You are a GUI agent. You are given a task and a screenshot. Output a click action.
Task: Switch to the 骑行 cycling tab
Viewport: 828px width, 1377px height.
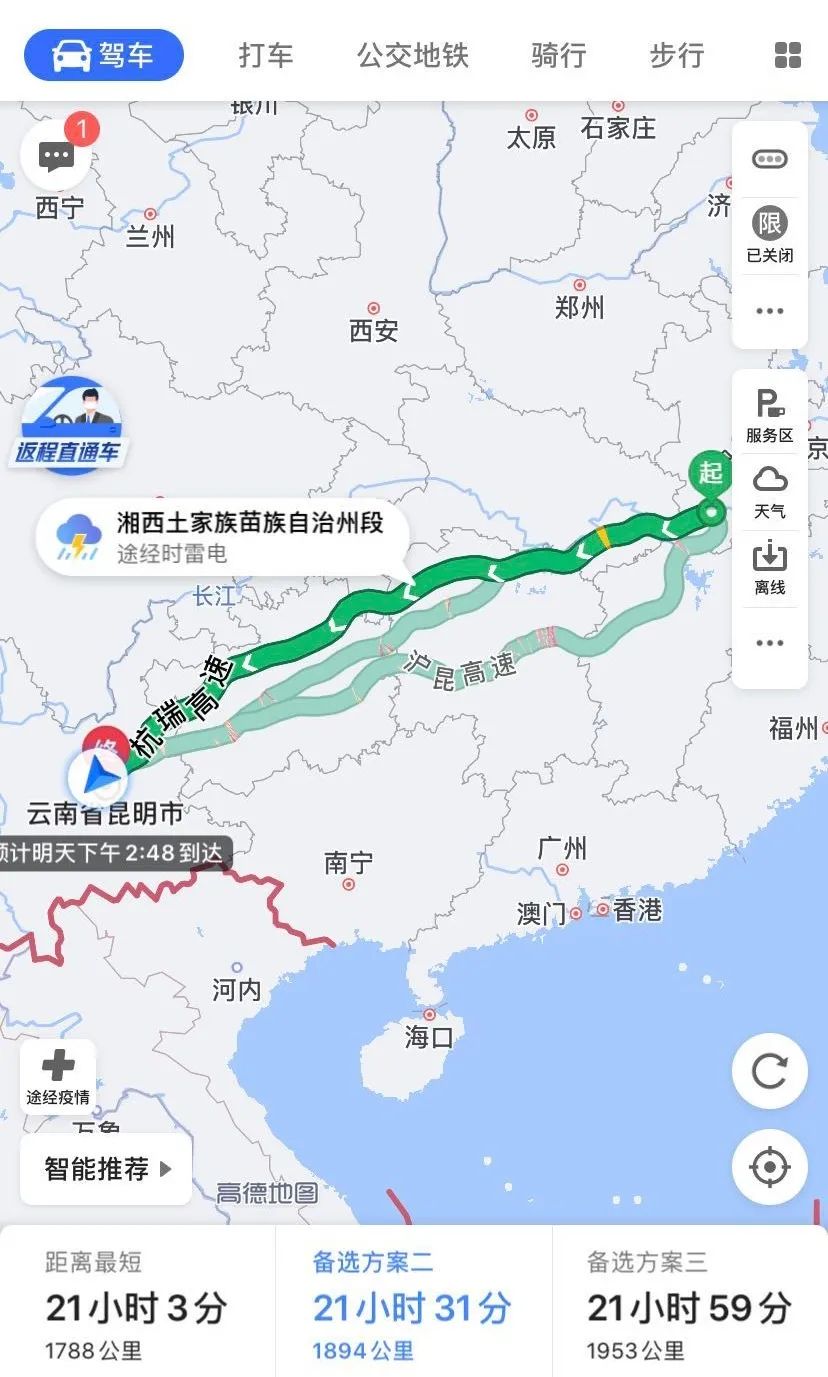[558, 55]
